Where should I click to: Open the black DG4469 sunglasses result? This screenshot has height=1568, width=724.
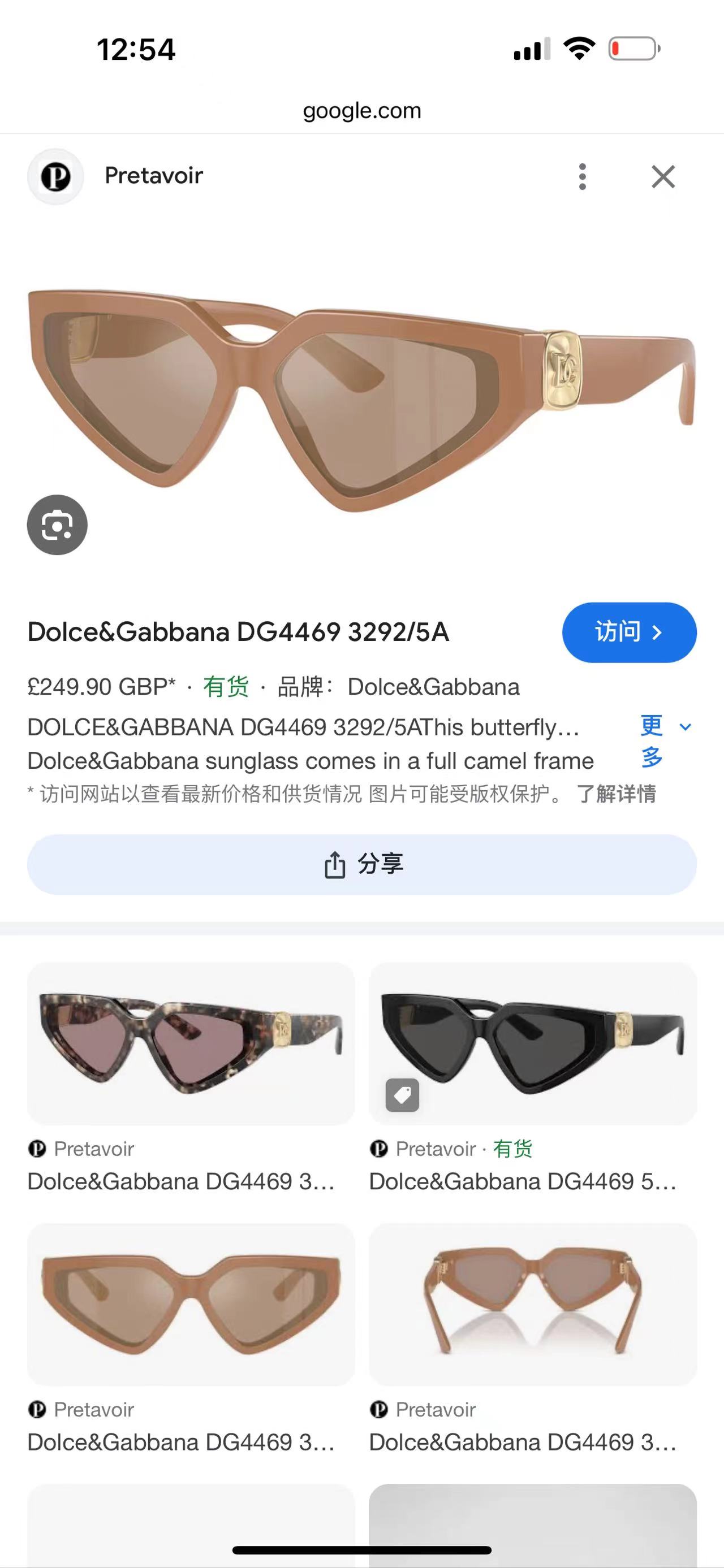[532, 1043]
